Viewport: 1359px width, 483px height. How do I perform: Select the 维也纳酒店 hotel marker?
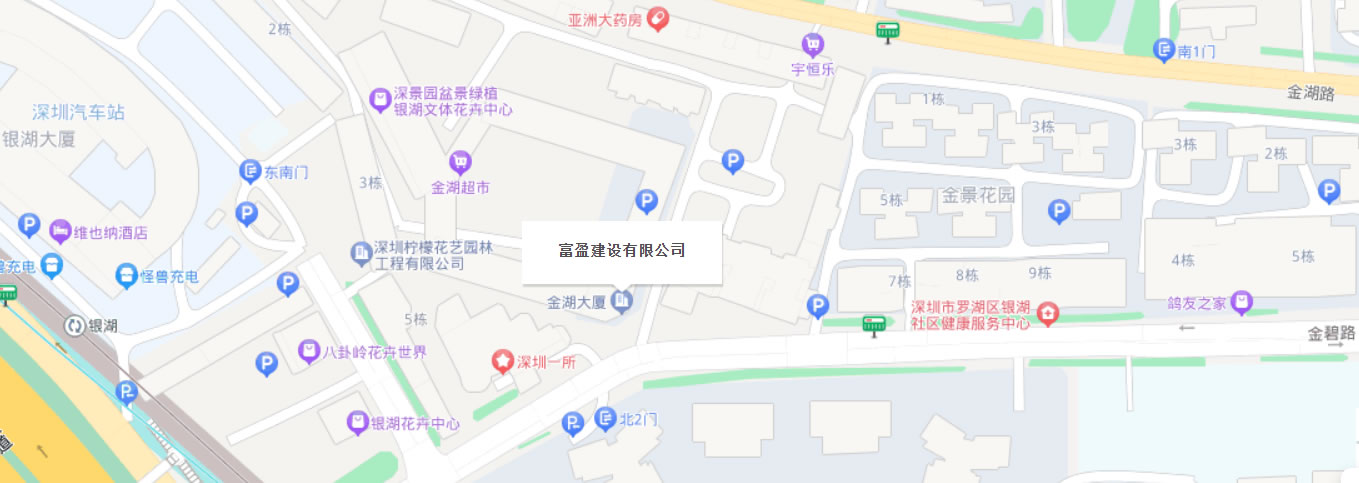(60, 231)
